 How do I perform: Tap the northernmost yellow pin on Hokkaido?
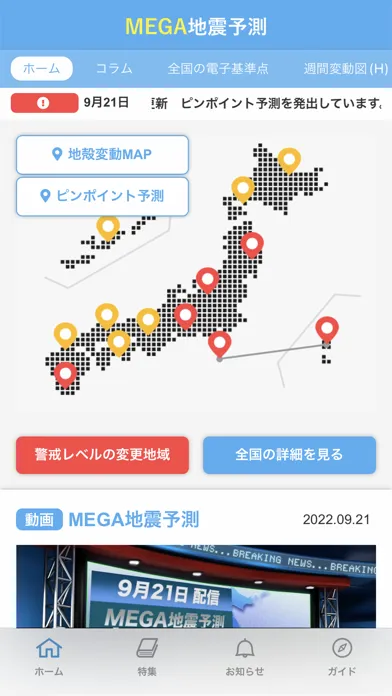pyautogui.click(x=289, y=160)
